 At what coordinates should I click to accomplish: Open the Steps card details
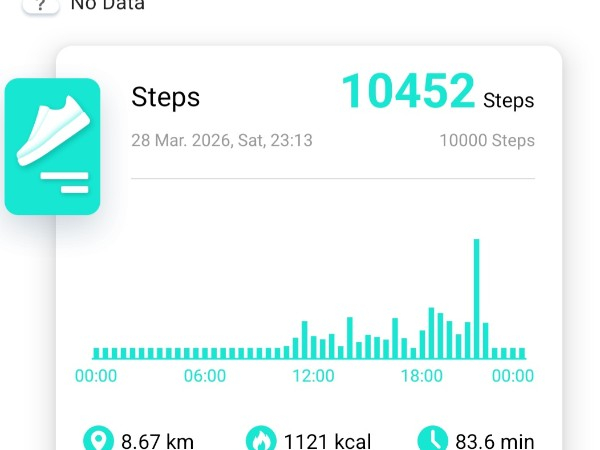[166, 98]
